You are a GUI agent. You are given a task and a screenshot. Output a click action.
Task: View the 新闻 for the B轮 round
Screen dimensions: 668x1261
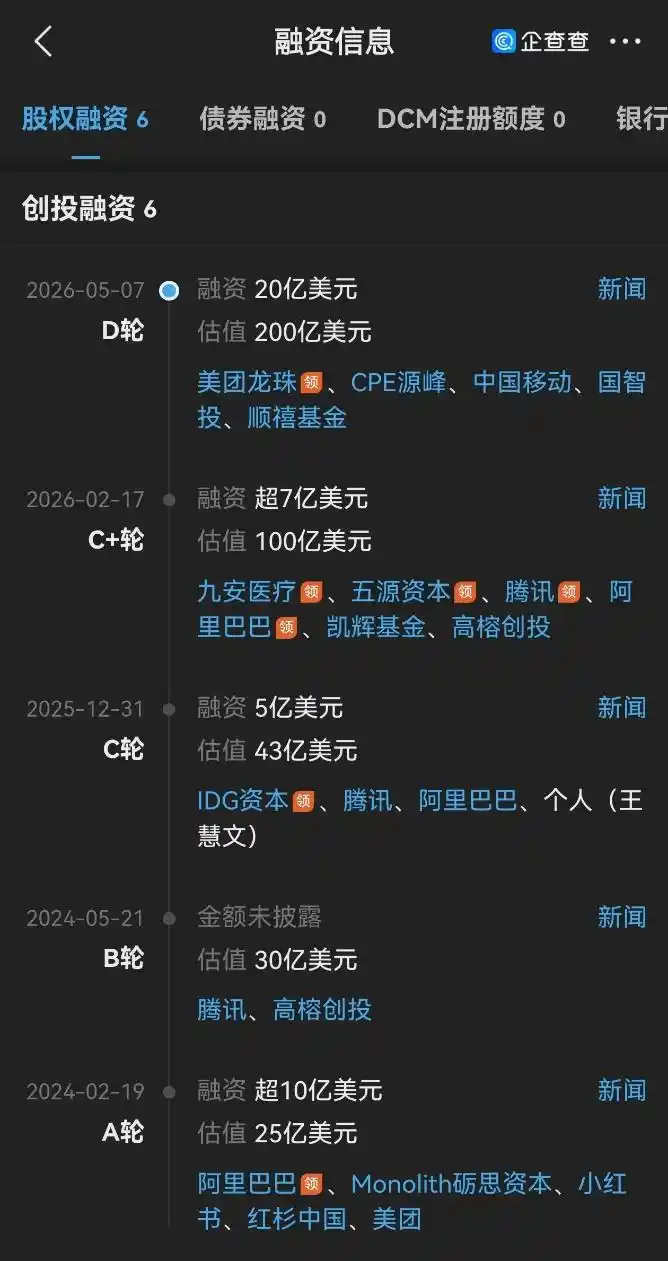(x=622, y=917)
